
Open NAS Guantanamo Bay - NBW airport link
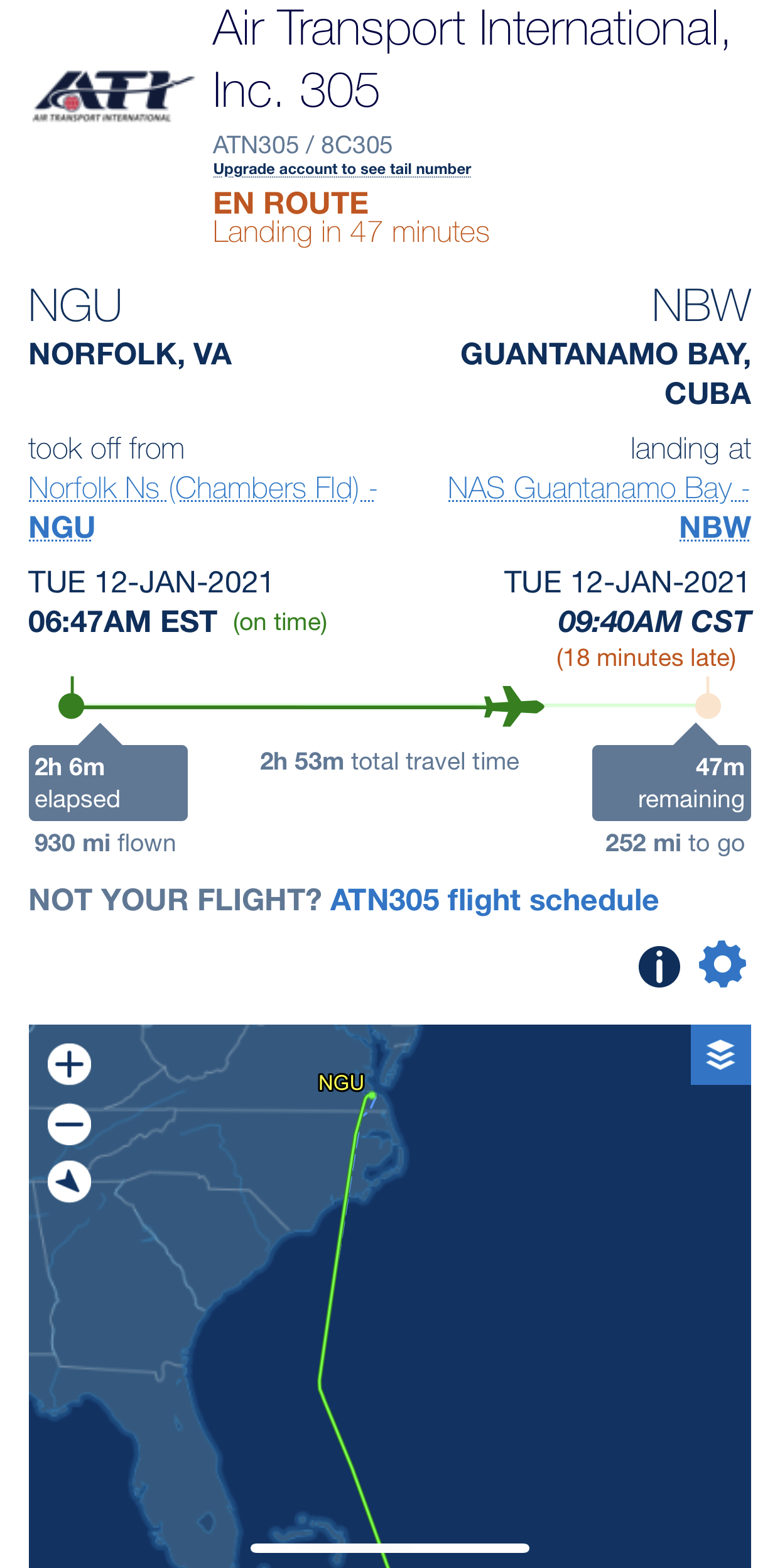coord(599,508)
